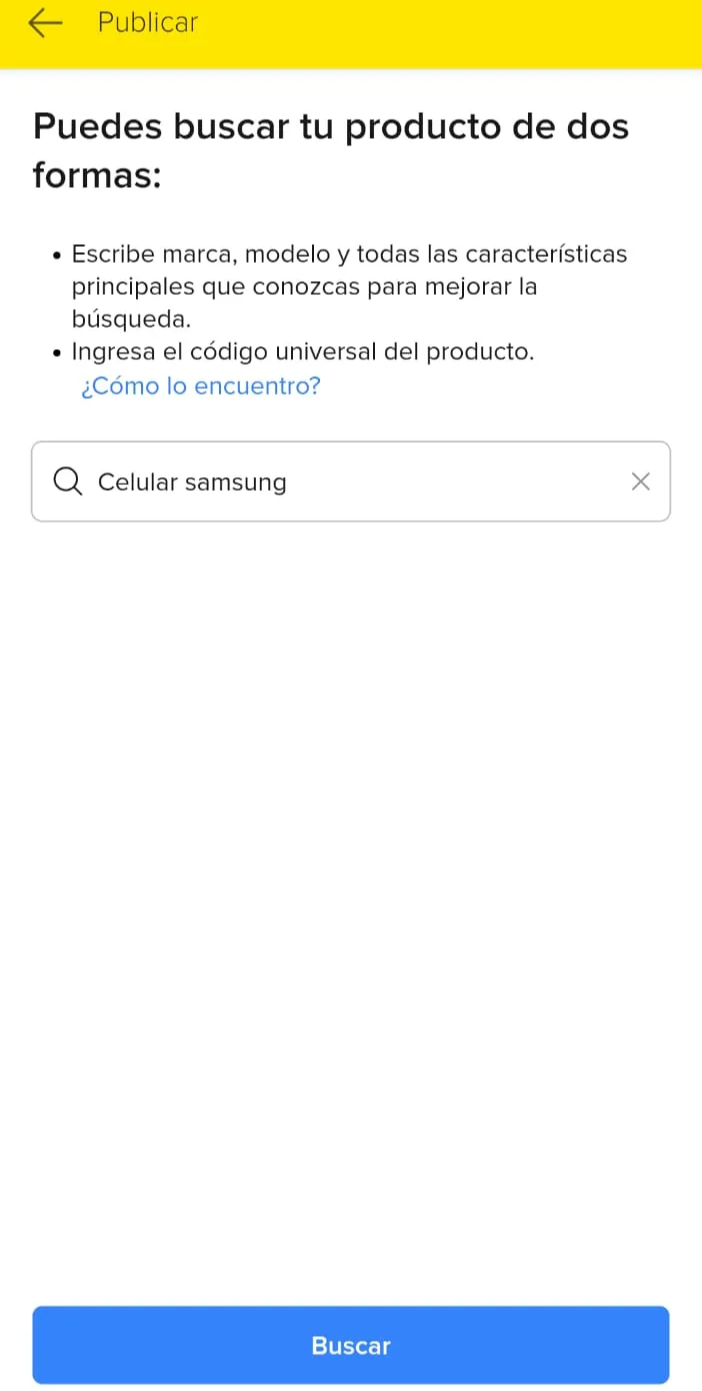
Task: Tap the blue Buscar button
Action: [350, 1345]
